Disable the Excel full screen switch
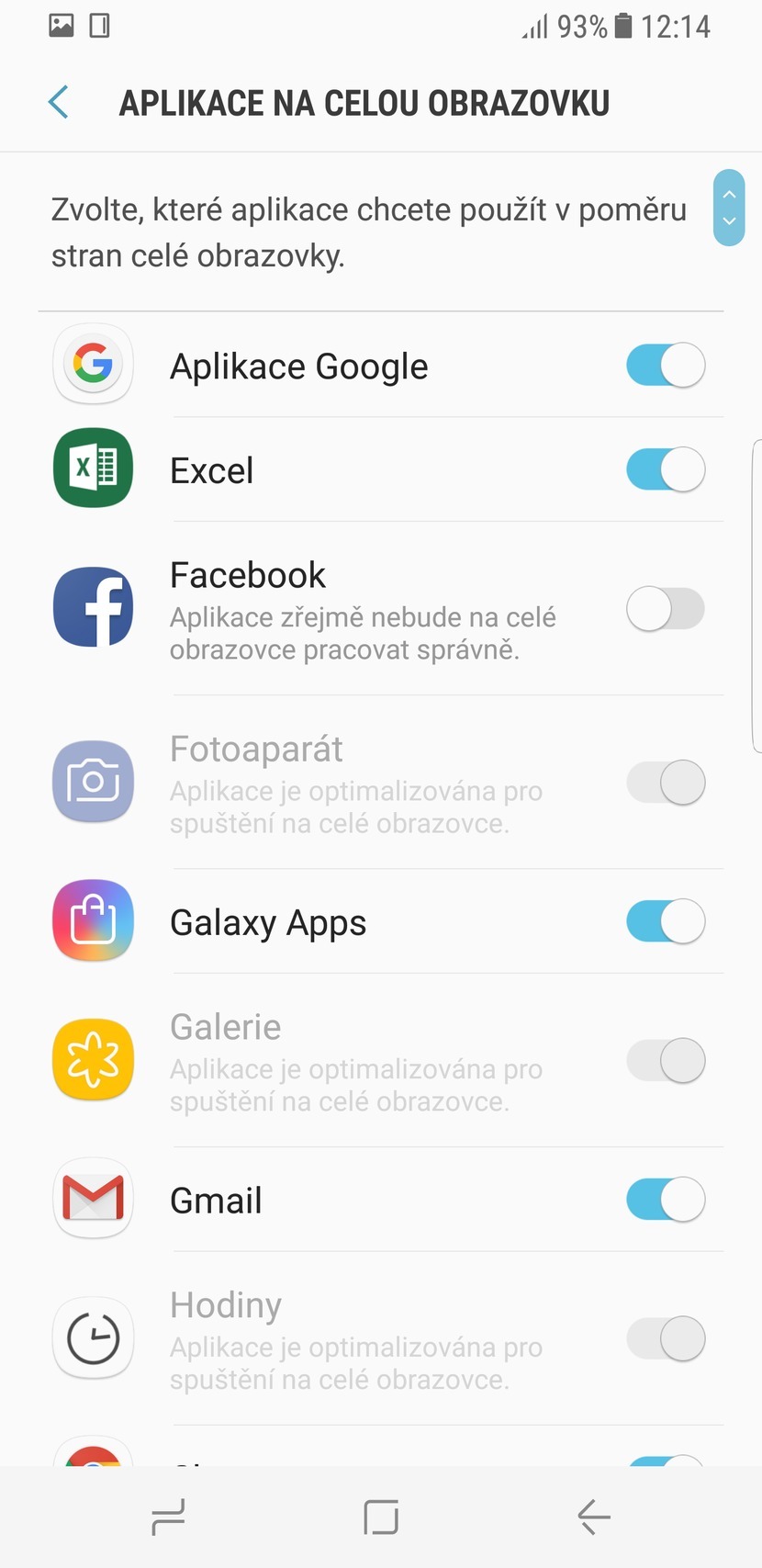This screenshot has height=1568, width=762. (665, 468)
